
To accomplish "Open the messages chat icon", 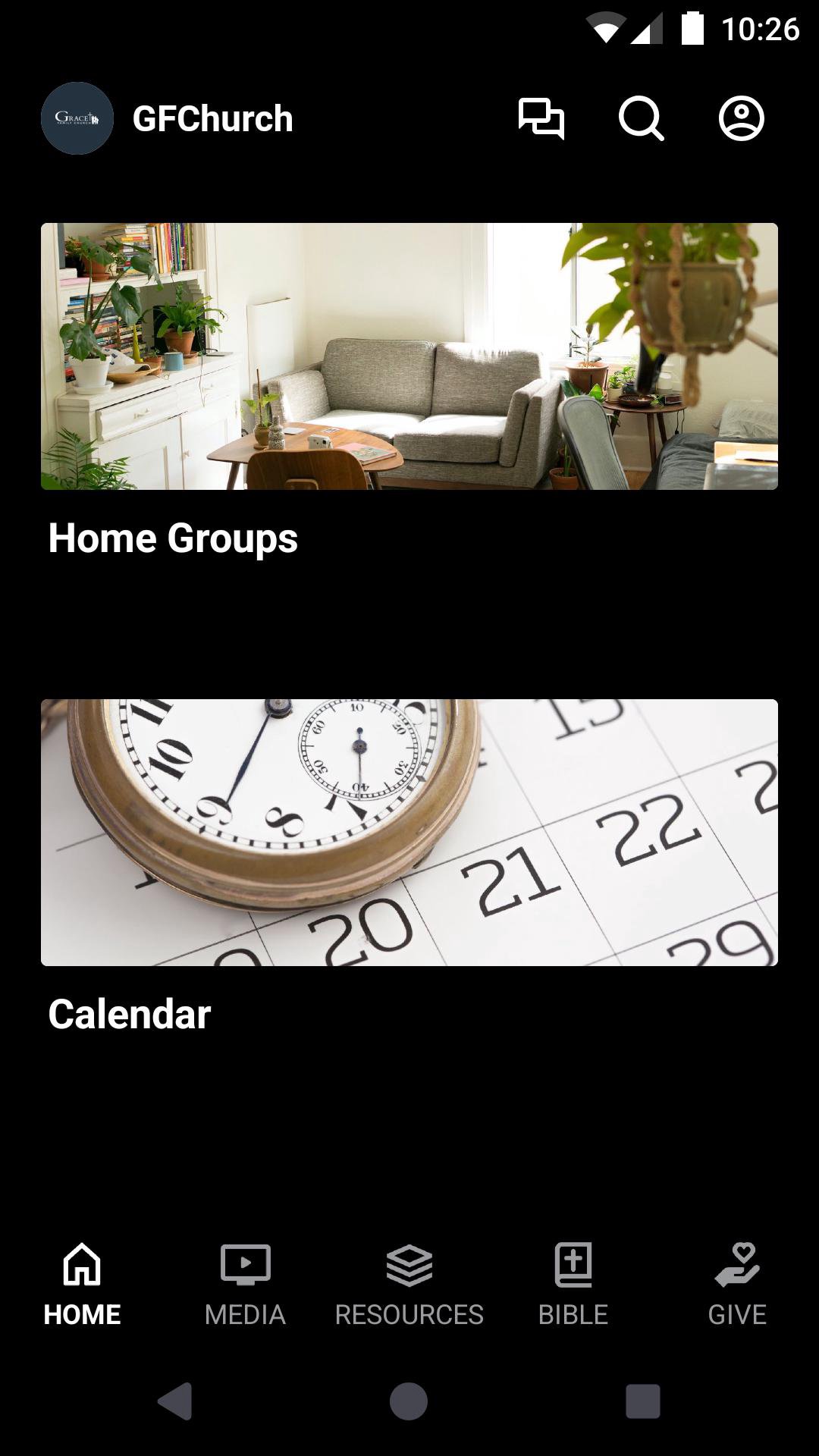I will click(541, 119).
